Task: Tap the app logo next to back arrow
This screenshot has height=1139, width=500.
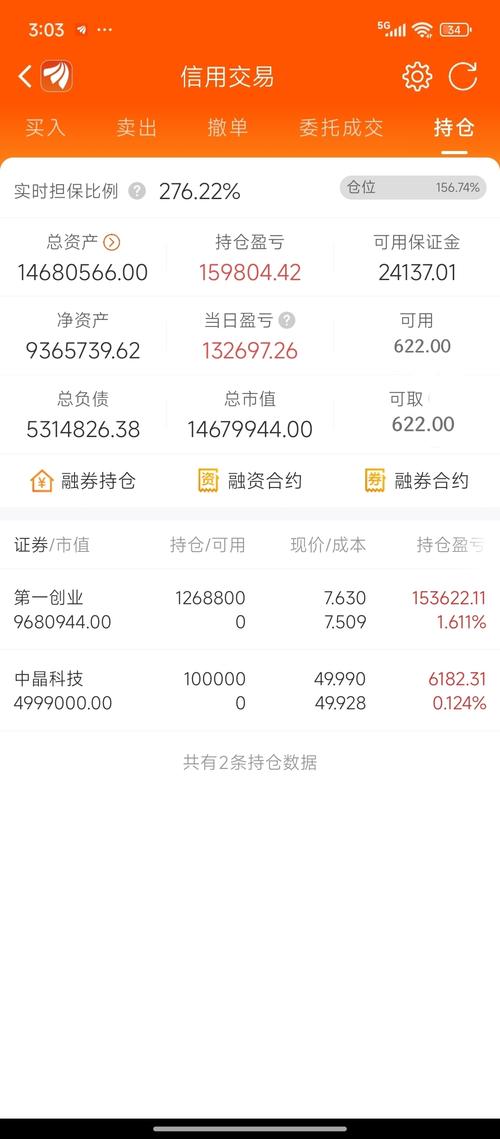Action: (x=57, y=76)
